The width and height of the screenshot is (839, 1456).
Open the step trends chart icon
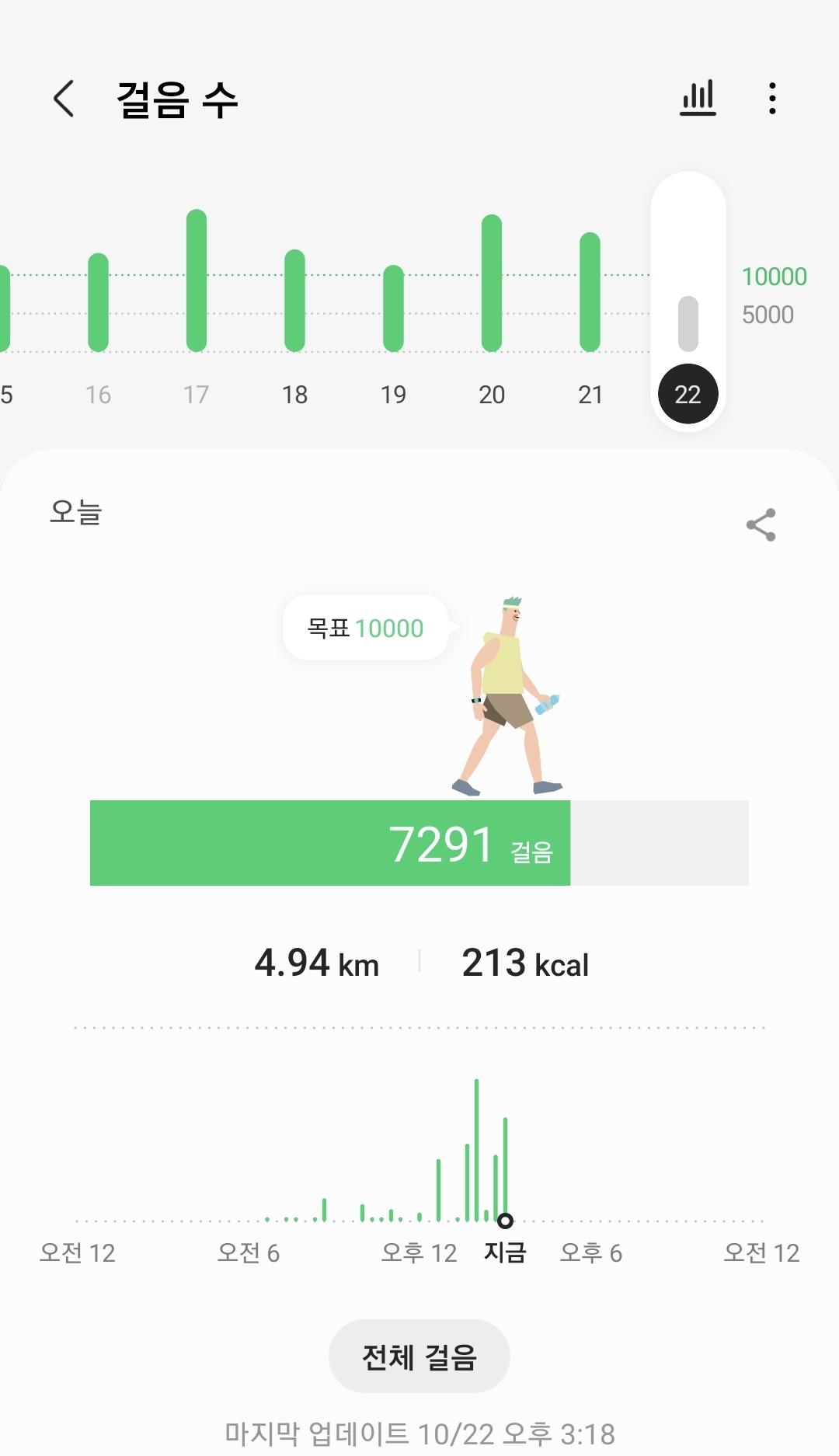[698, 99]
